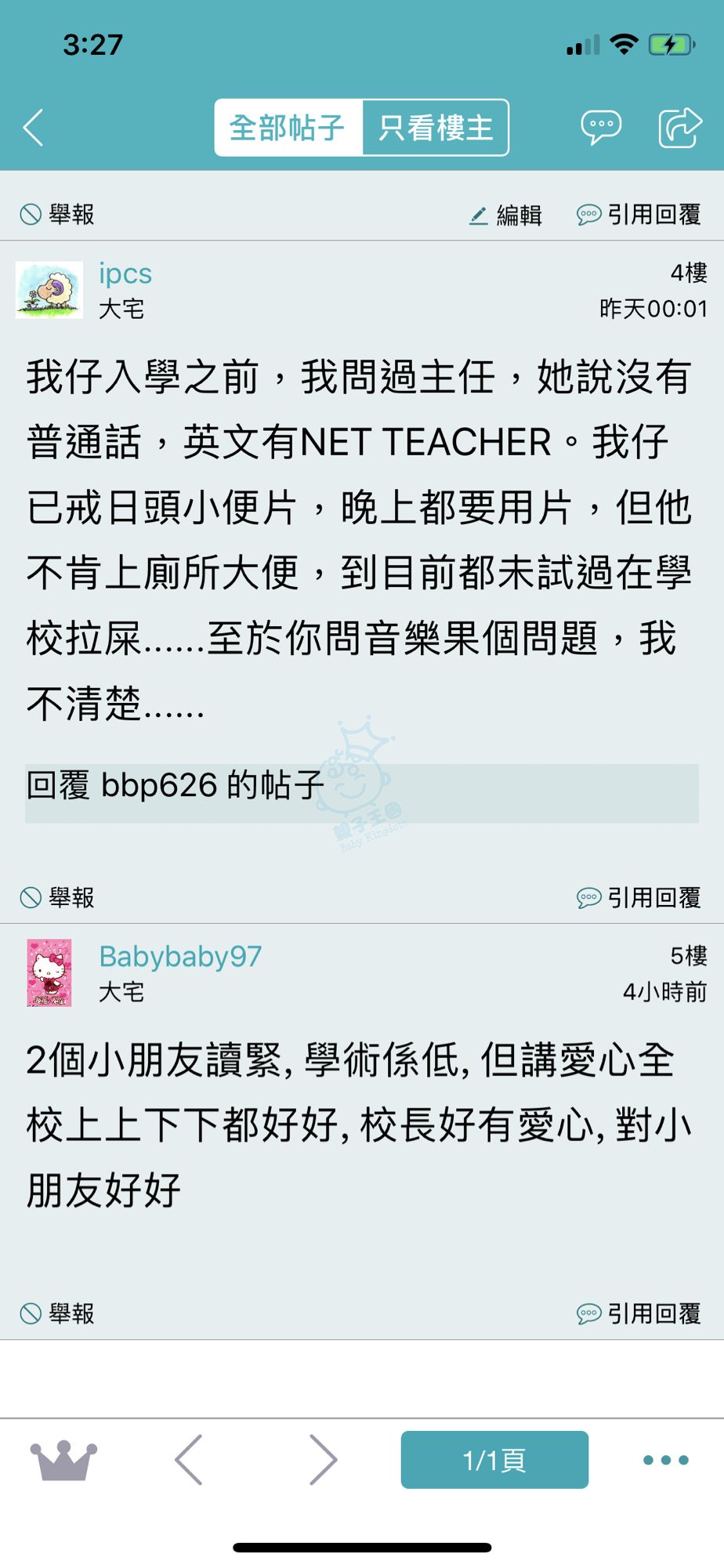724x1568 pixels.
Task: Quote reply the Babybaby97 post
Action: coord(639,1314)
